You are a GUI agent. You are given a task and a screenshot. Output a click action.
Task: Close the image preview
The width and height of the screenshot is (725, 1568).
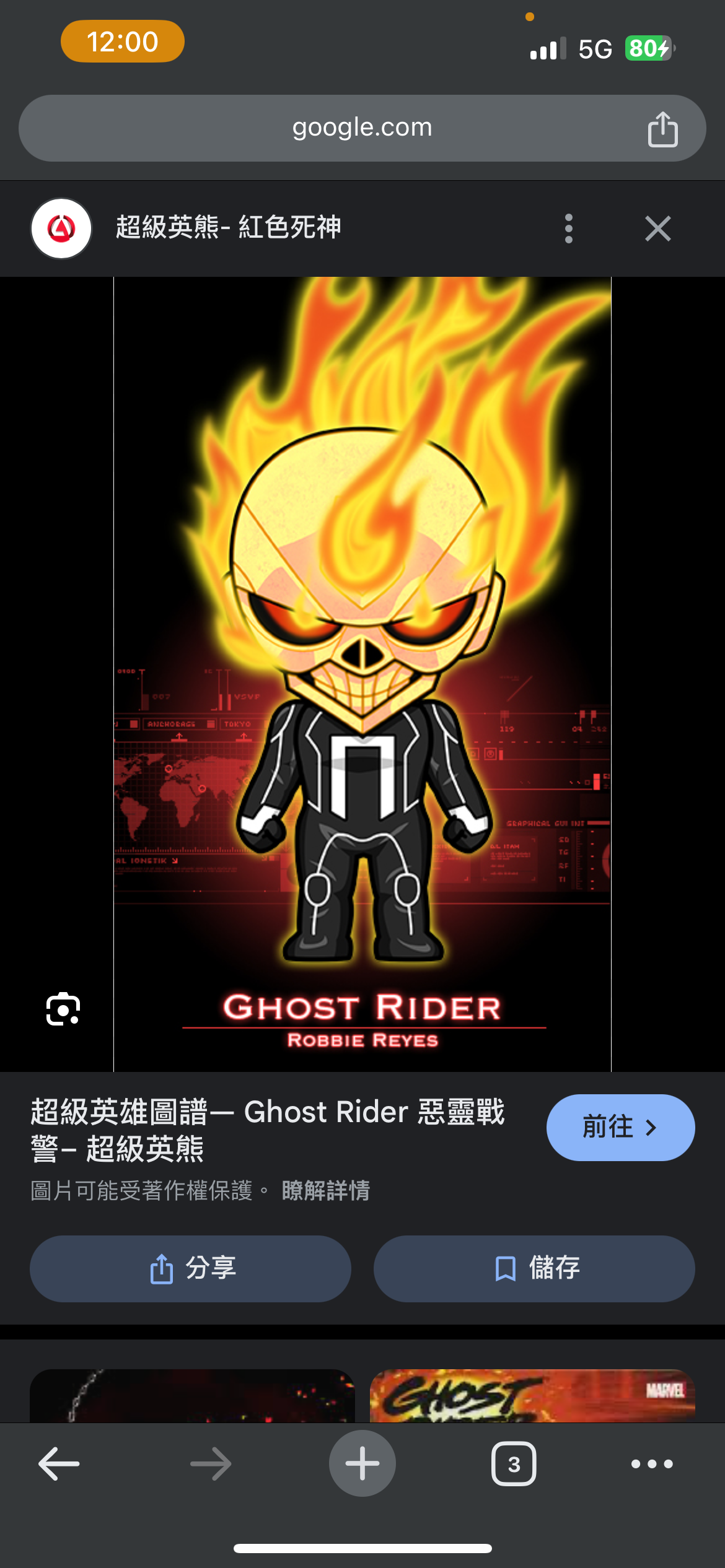(657, 229)
